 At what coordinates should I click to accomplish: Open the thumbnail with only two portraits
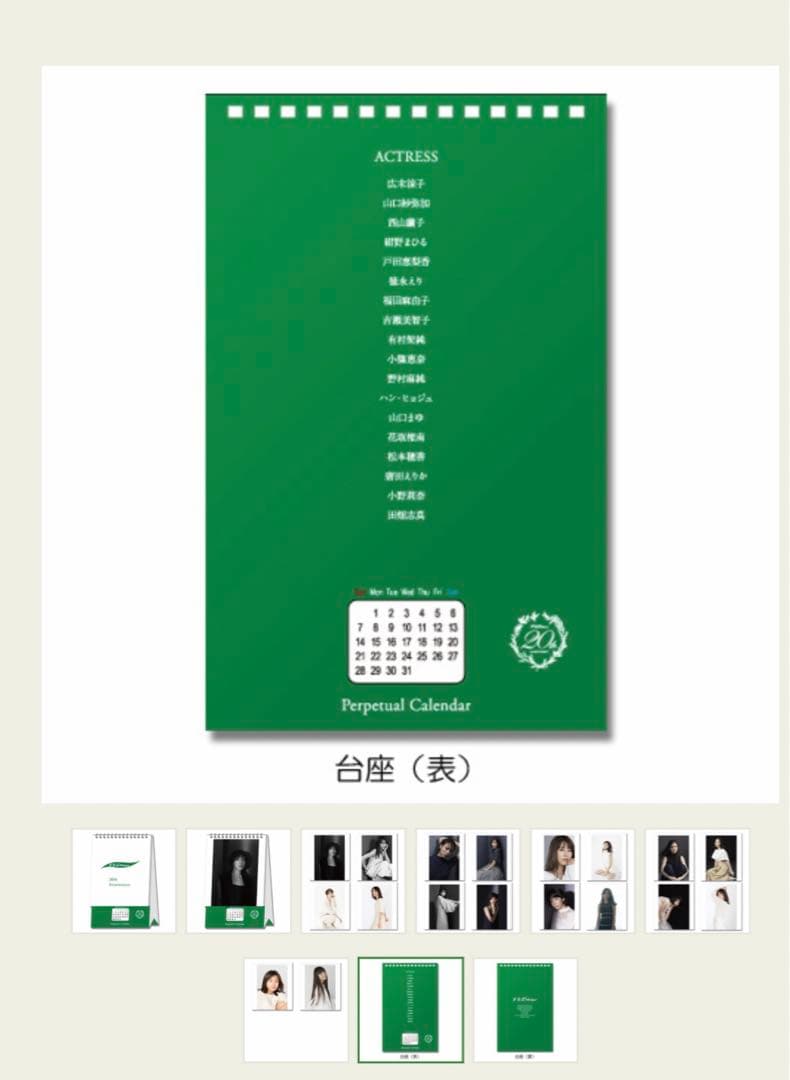(x=296, y=1008)
